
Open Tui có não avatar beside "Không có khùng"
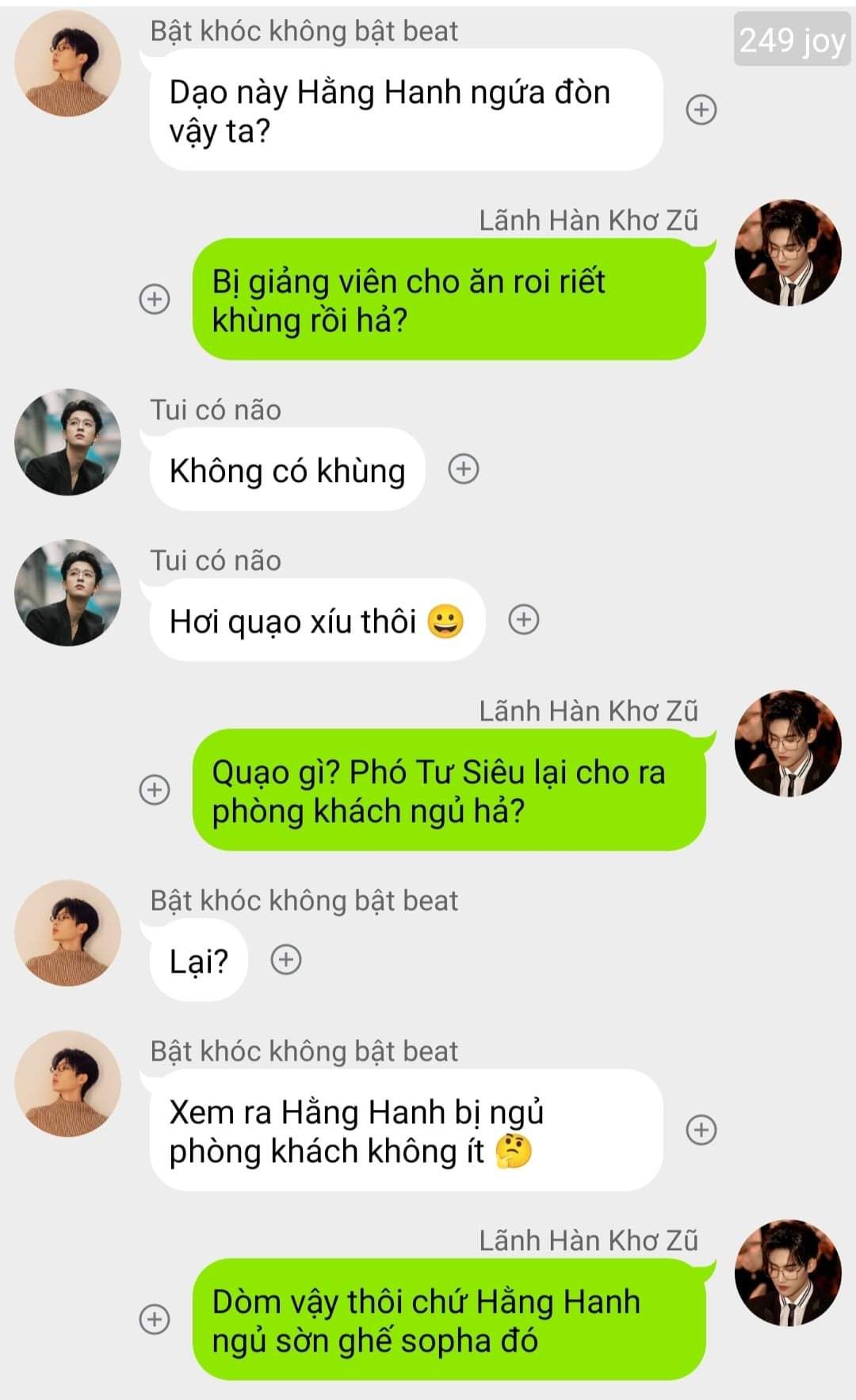coord(67,442)
